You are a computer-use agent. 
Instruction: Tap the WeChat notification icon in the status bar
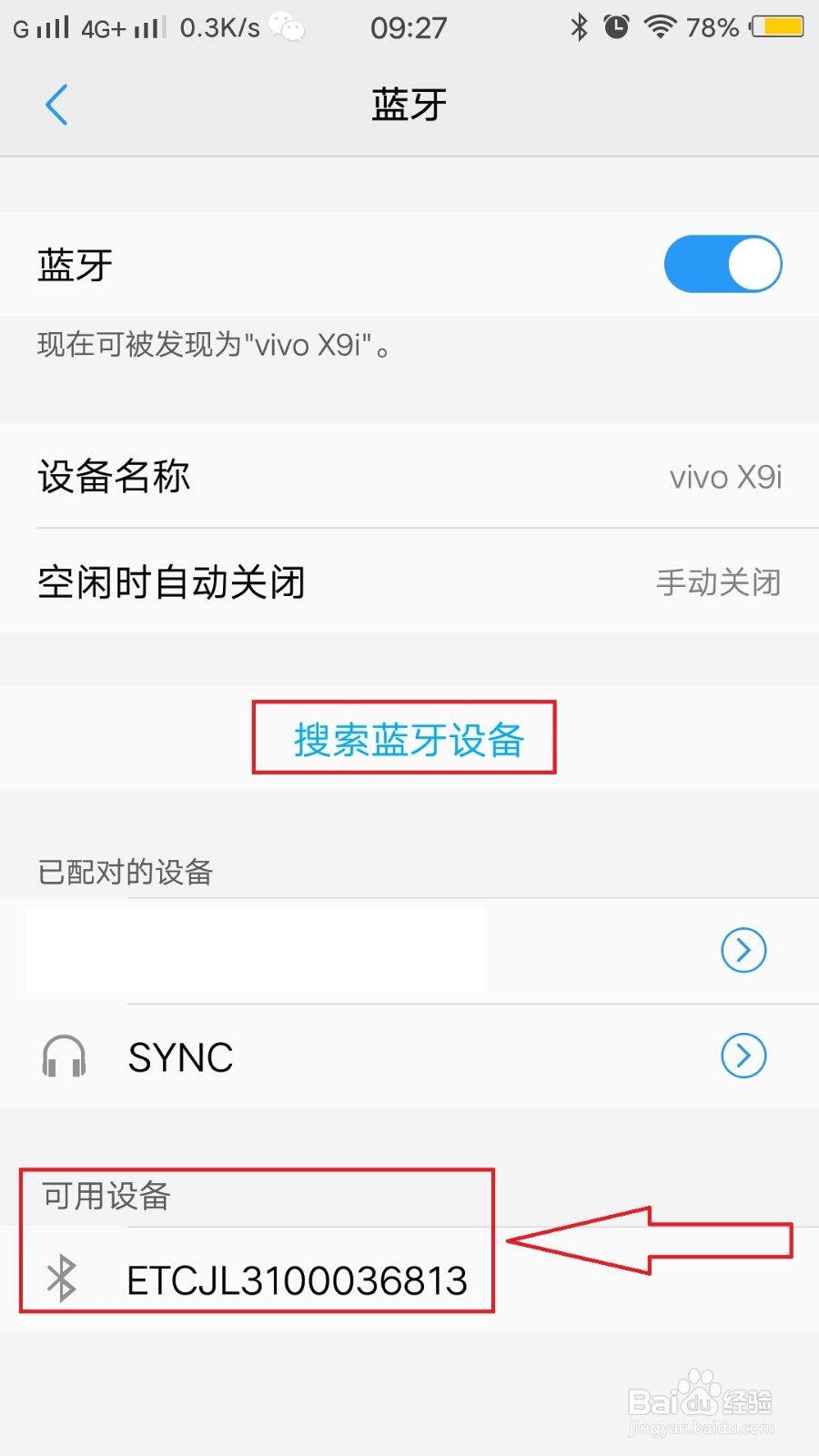(285, 27)
